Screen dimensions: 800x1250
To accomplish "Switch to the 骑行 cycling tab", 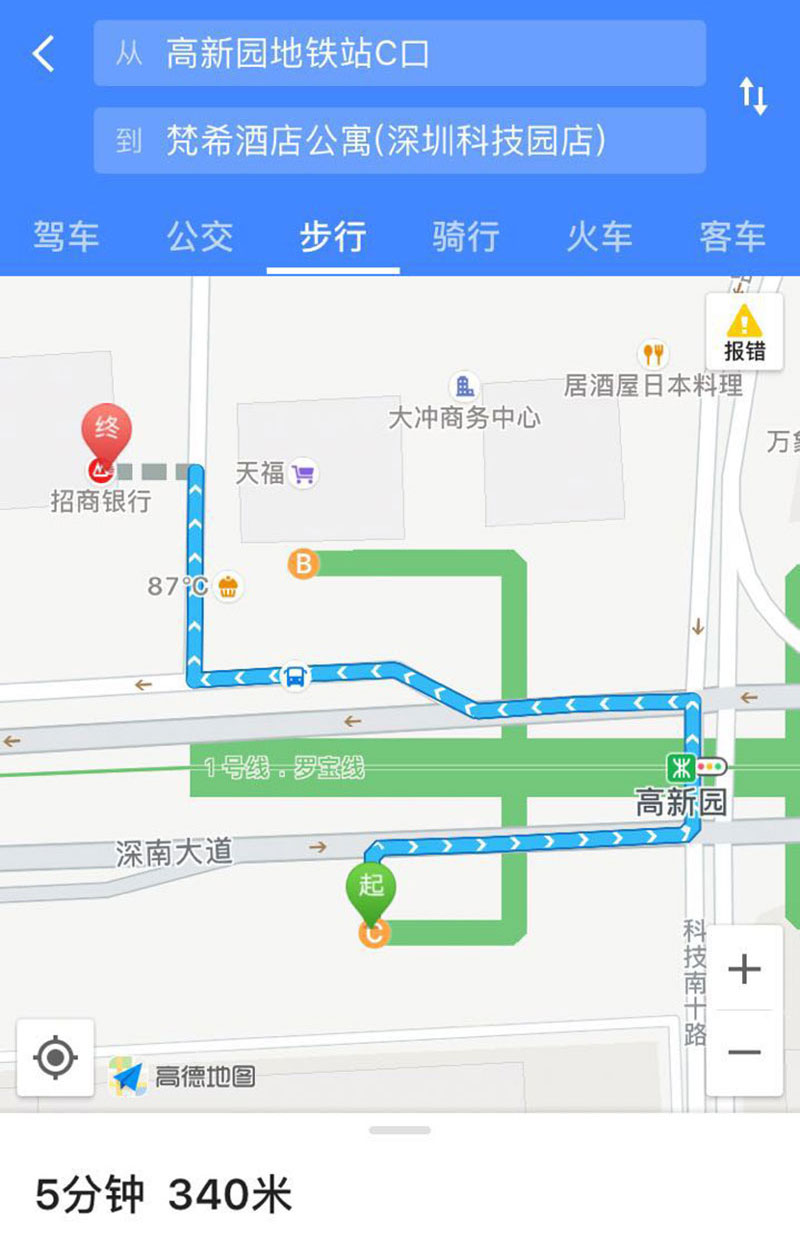I will click(x=466, y=237).
